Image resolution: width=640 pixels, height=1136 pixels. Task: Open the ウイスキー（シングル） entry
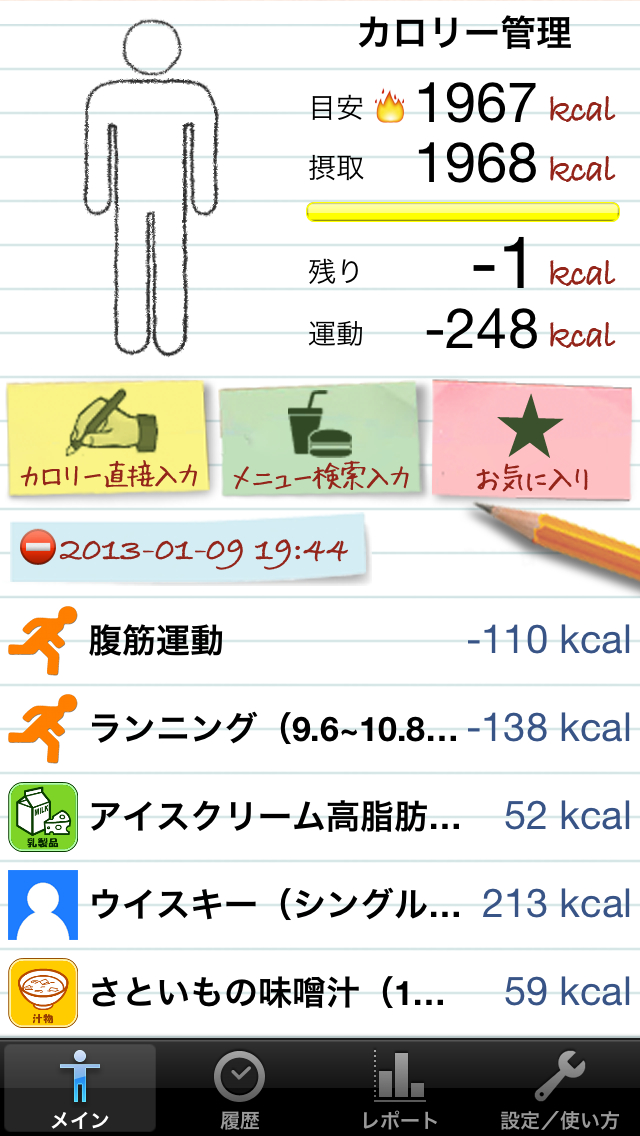(320, 904)
